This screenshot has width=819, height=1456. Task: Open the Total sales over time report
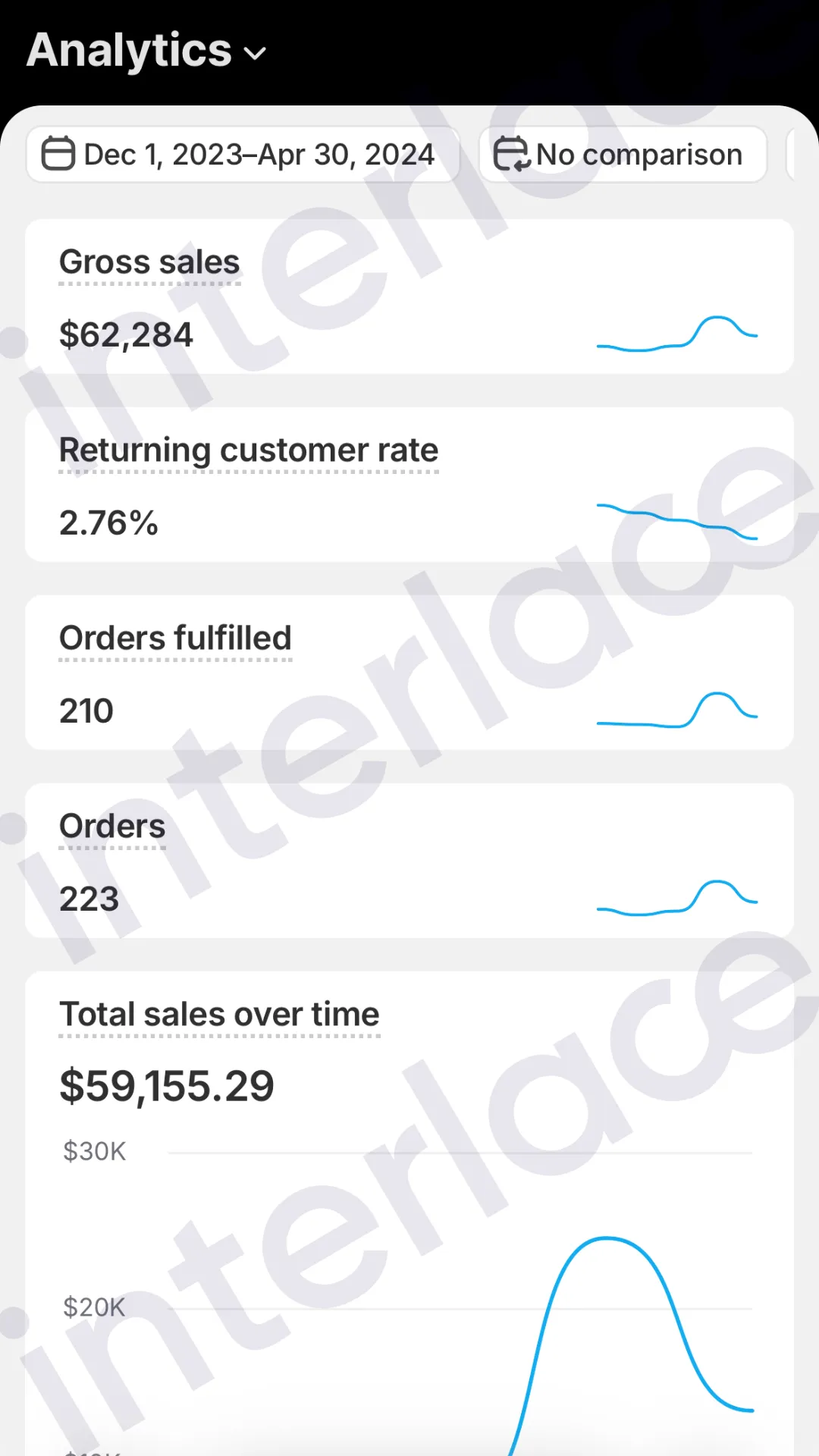pyautogui.click(x=220, y=1015)
